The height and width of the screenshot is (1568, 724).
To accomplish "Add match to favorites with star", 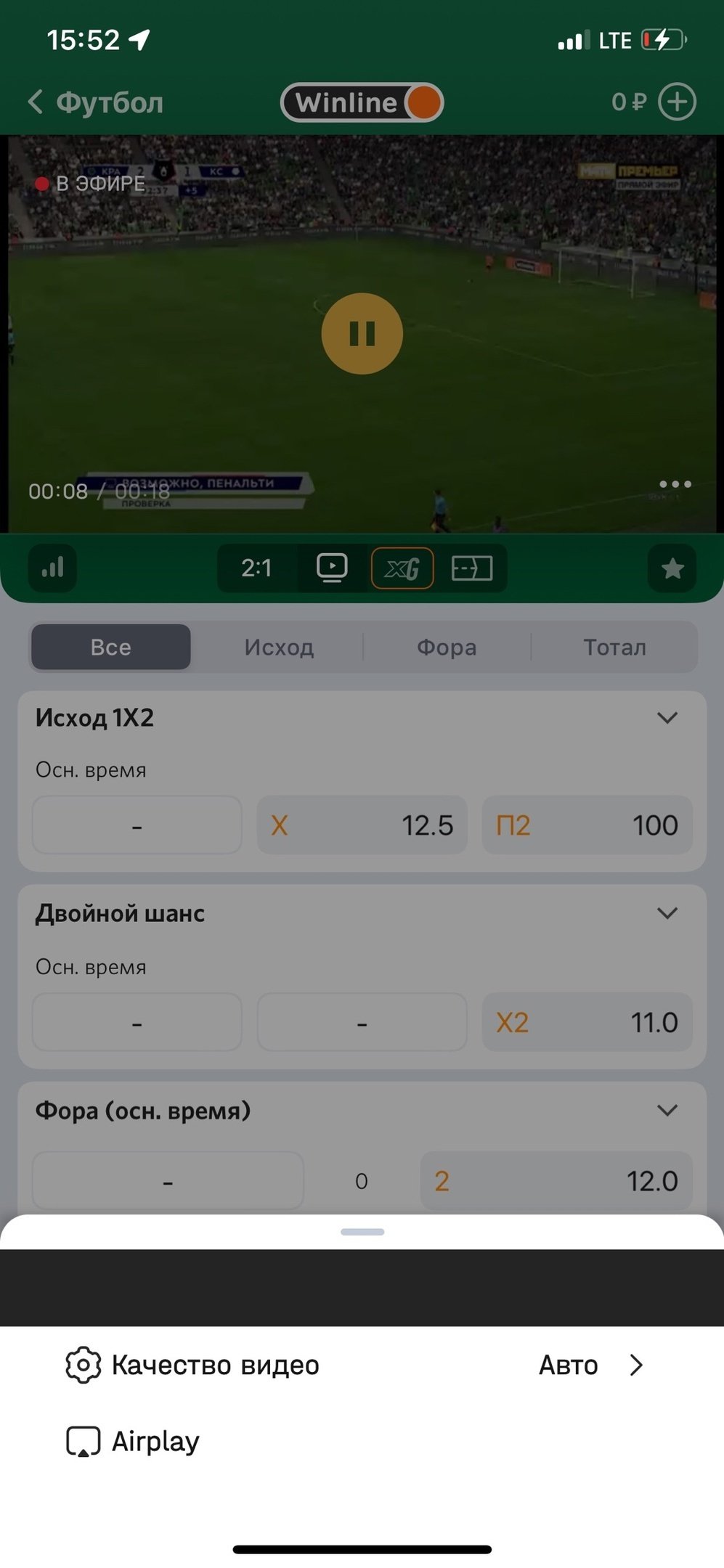I will point(672,568).
